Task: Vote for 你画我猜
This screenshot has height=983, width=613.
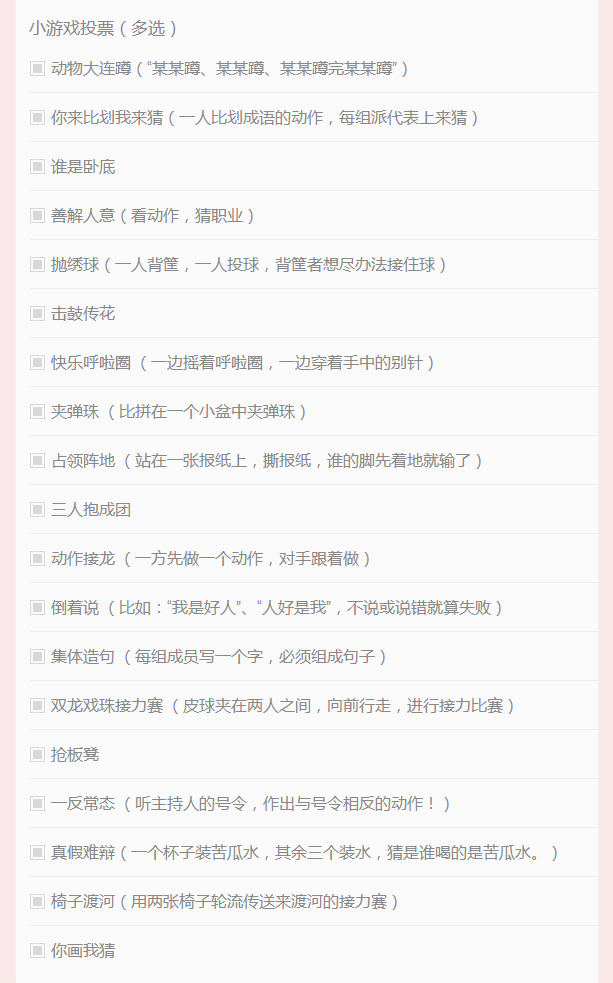Action: click(x=38, y=950)
